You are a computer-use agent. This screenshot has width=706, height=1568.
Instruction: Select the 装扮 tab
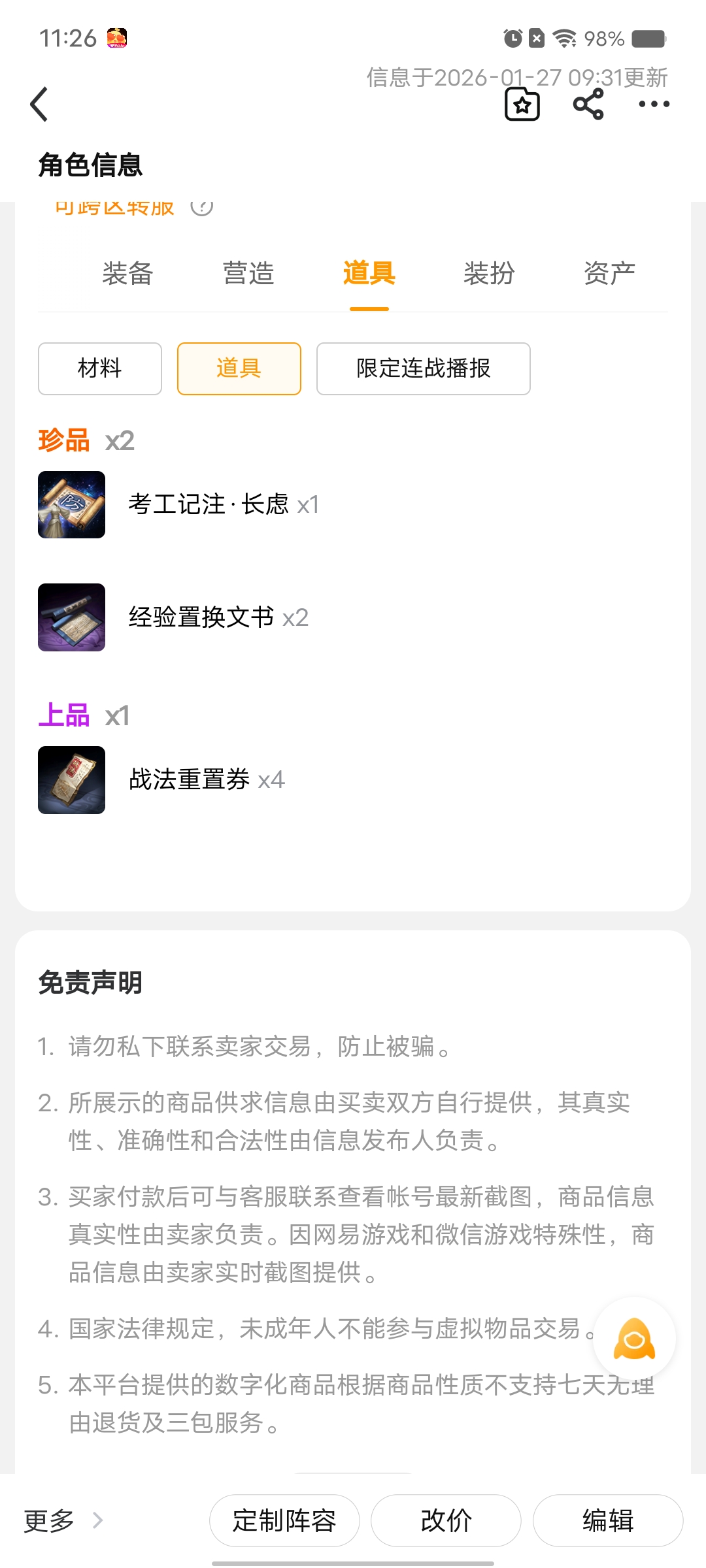[x=489, y=273]
